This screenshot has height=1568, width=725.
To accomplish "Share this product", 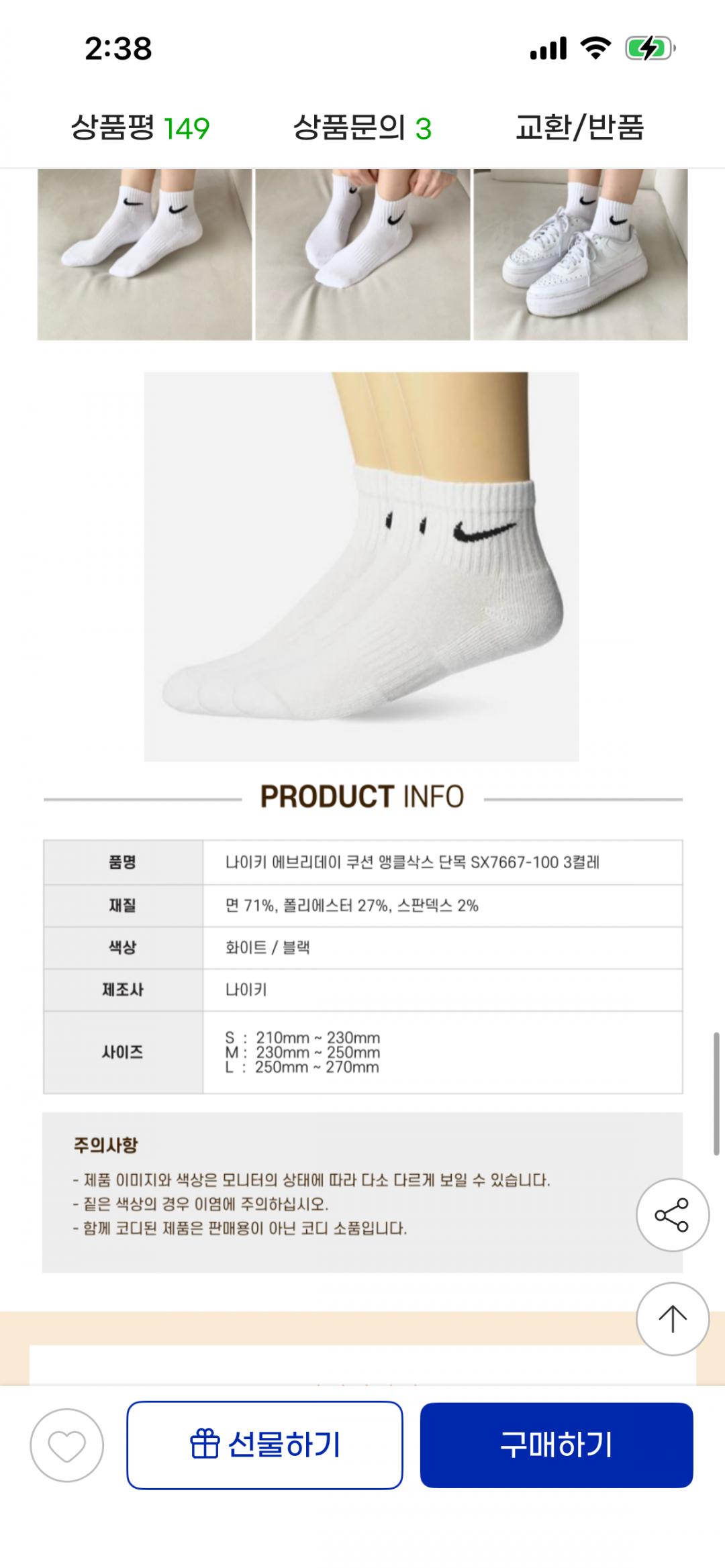I will pos(672,1214).
